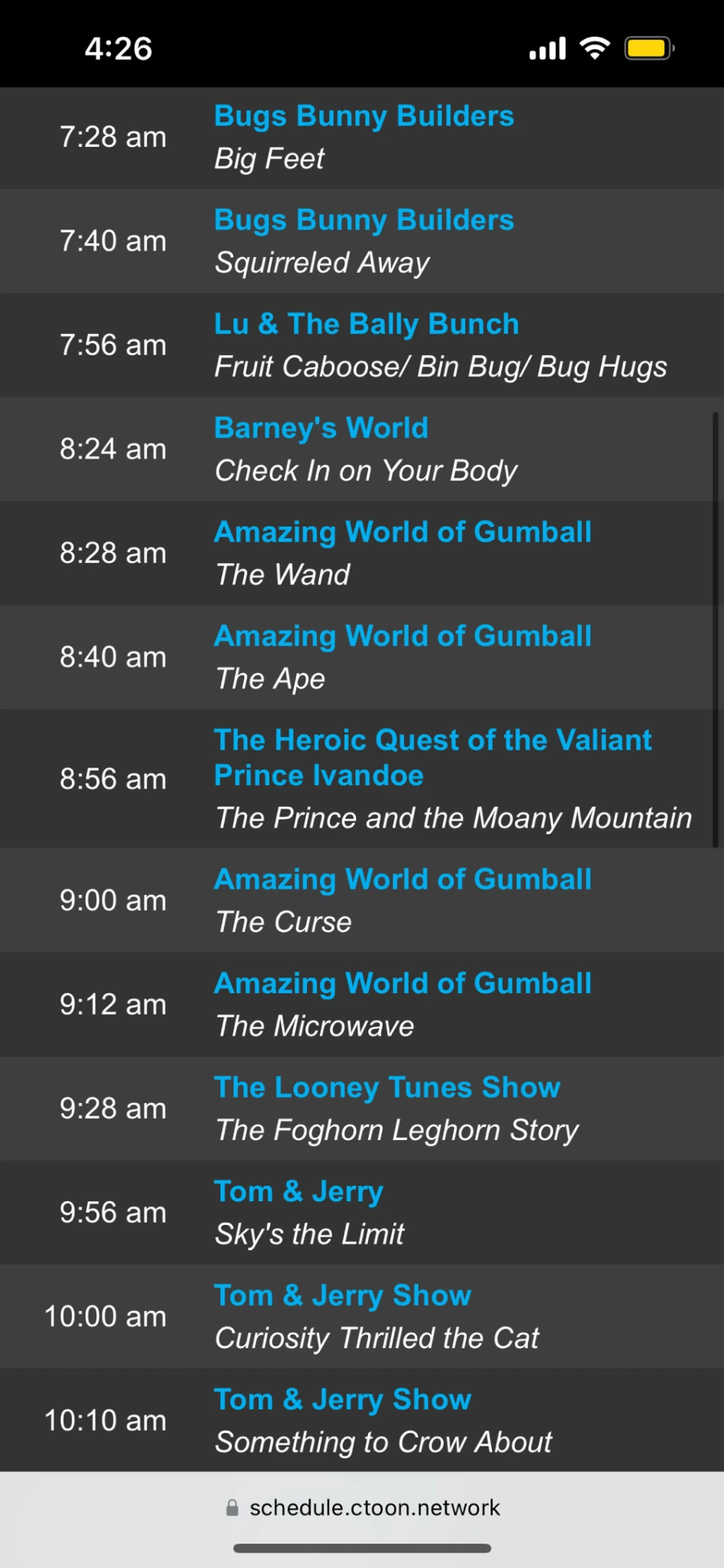Open the Barney's World show link
Viewport: 724px width, 1568px height.
pyautogui.click(x=321, y=428)
